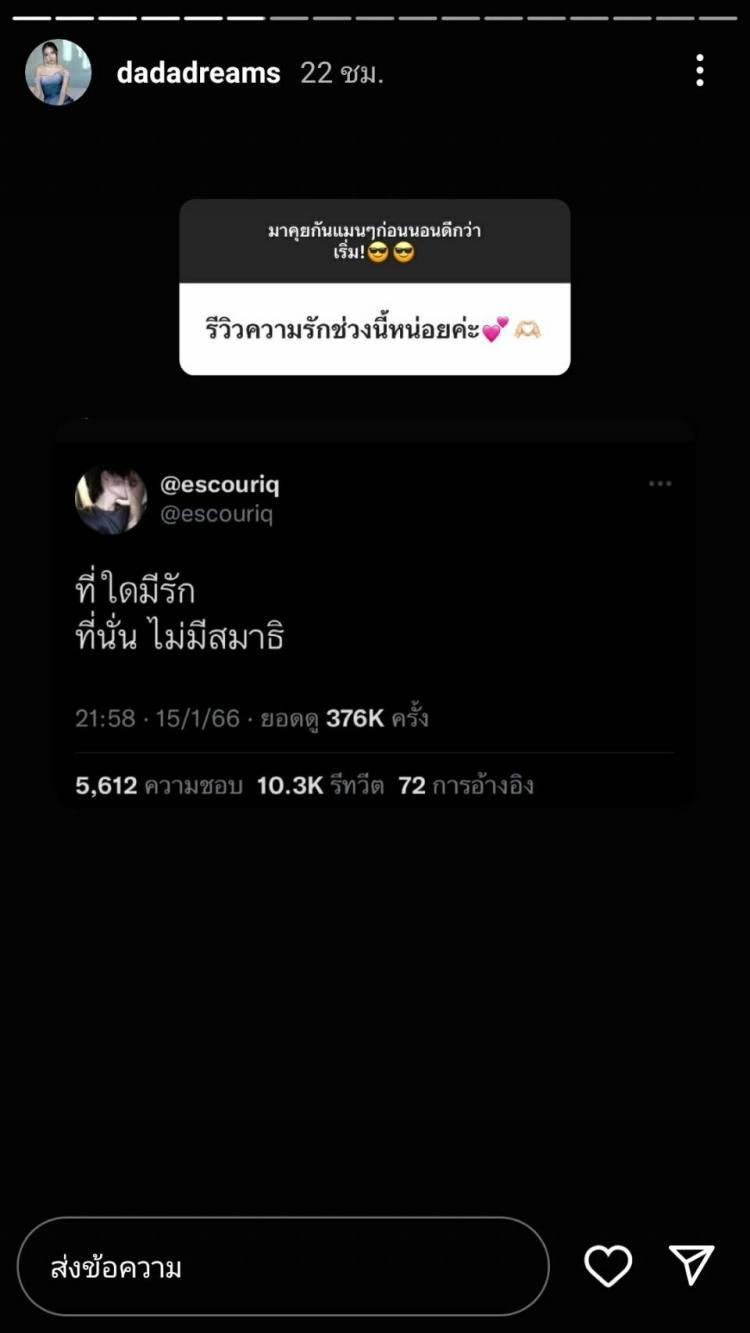Tap the dadadreams username
The height and width of the screenshot is (1333, 750).
pyautogui.click(x=198, y=73)
